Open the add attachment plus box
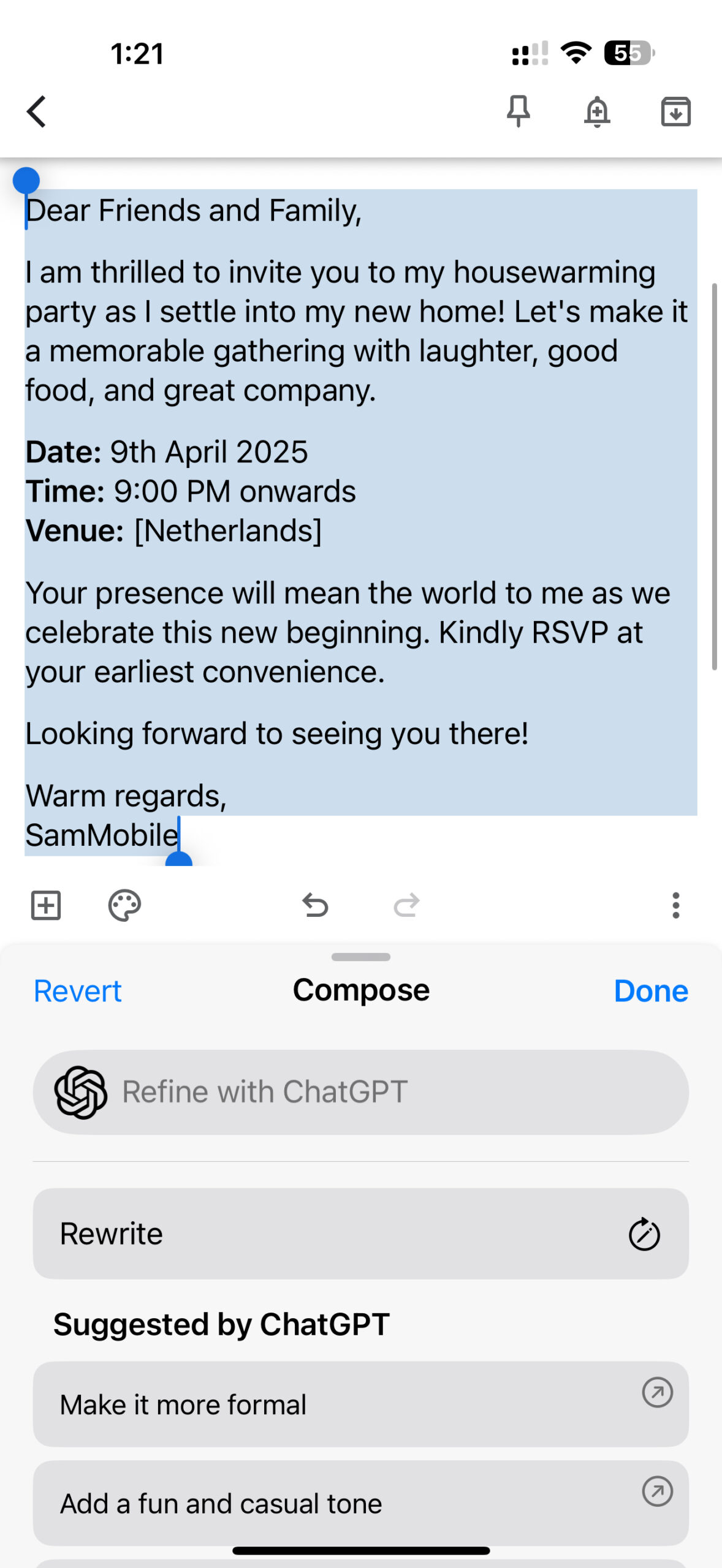722x1568 pixels. click(x=46, y=905)
